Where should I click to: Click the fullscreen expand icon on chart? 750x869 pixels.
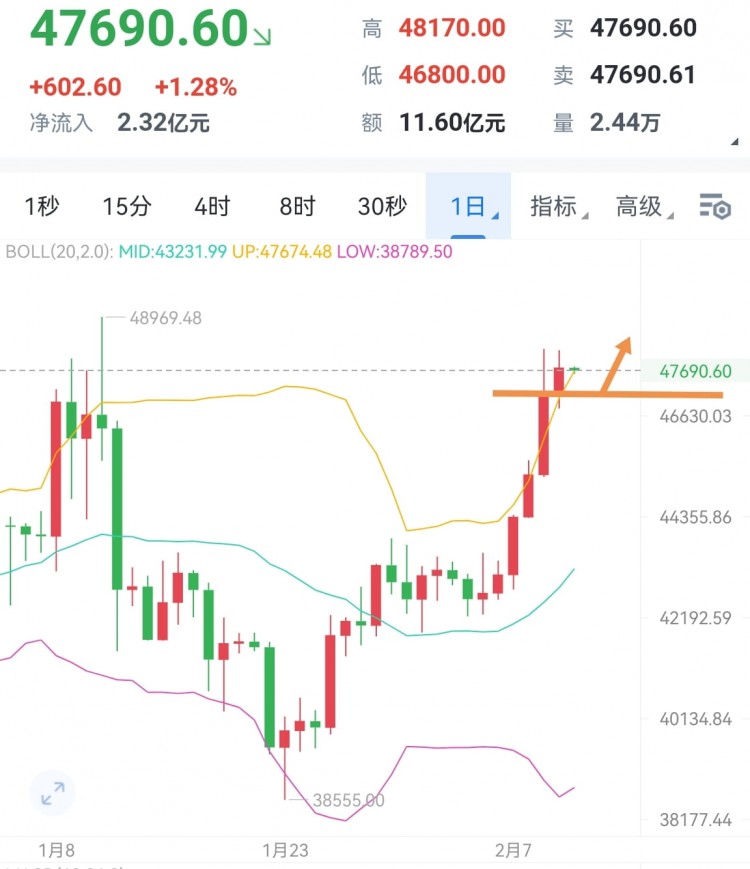click(x=52, y=793)
